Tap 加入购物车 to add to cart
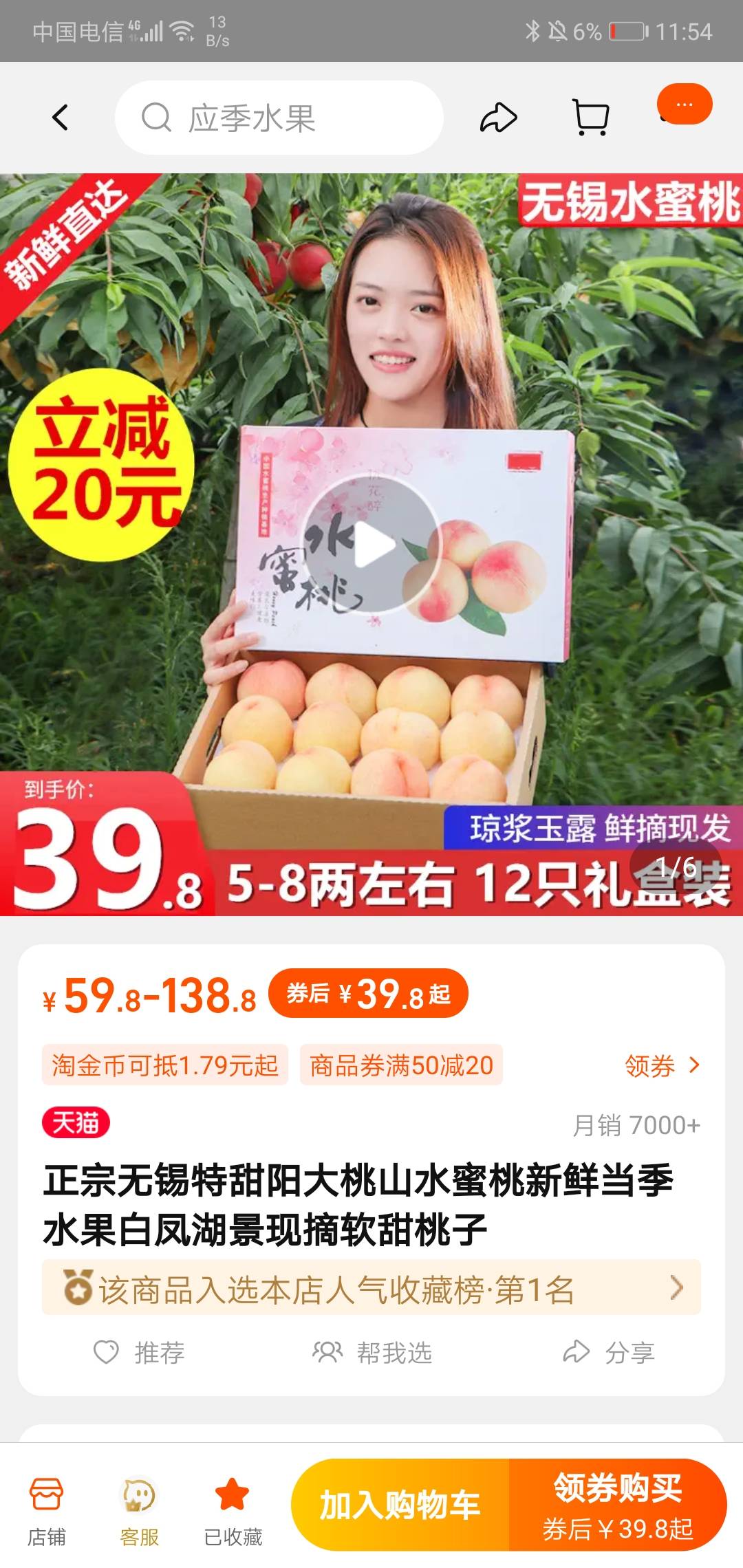The width and height of the screenshot is (743, 1568). point(400,1505)
